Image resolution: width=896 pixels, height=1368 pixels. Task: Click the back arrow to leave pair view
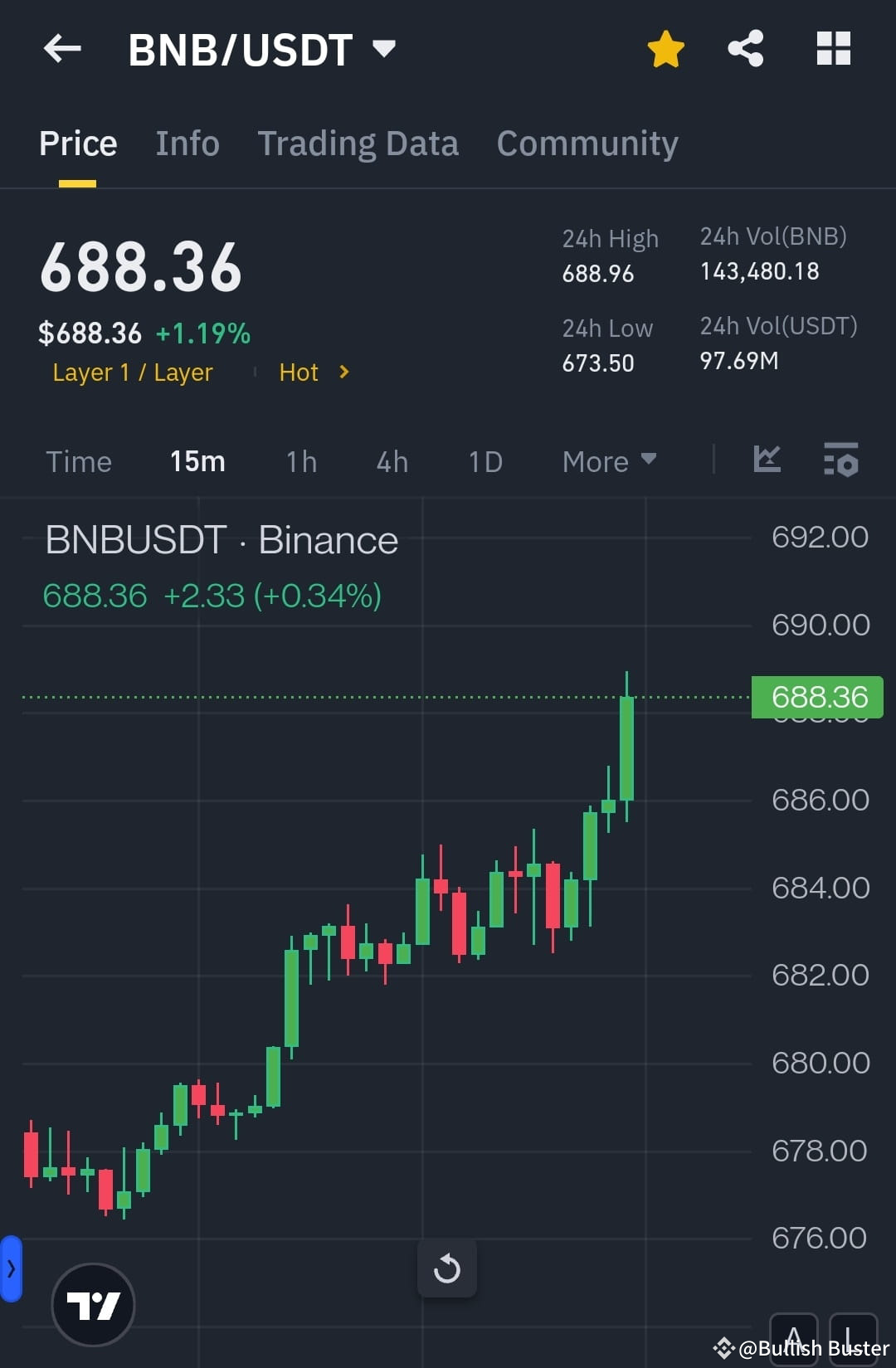pyautogui.click(x=61, y=48)
